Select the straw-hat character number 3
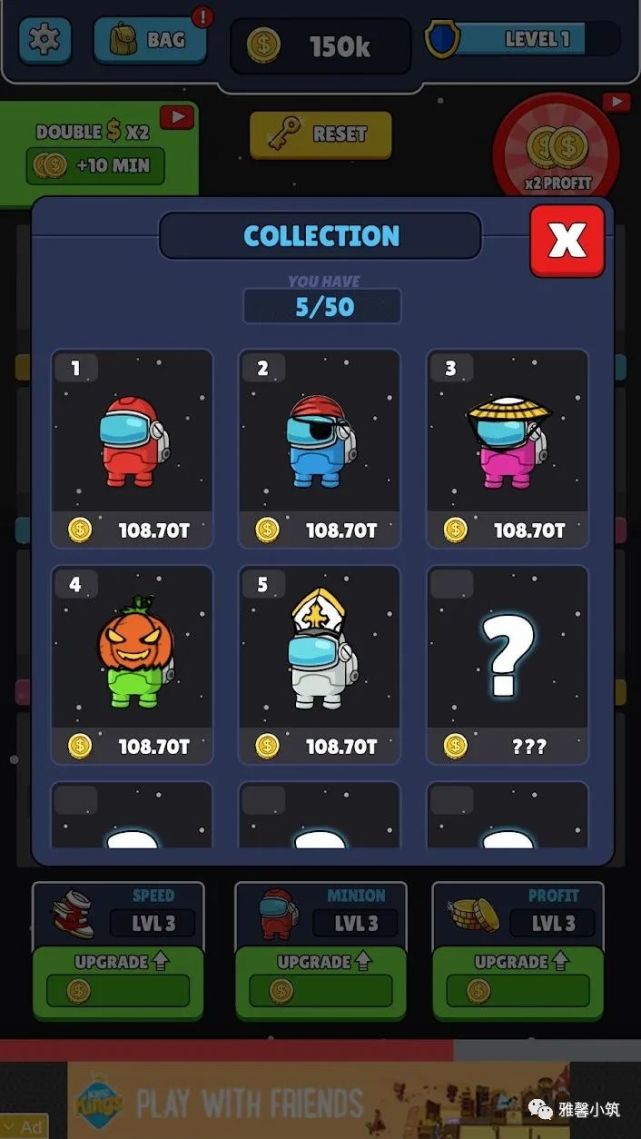 point(507,448)
